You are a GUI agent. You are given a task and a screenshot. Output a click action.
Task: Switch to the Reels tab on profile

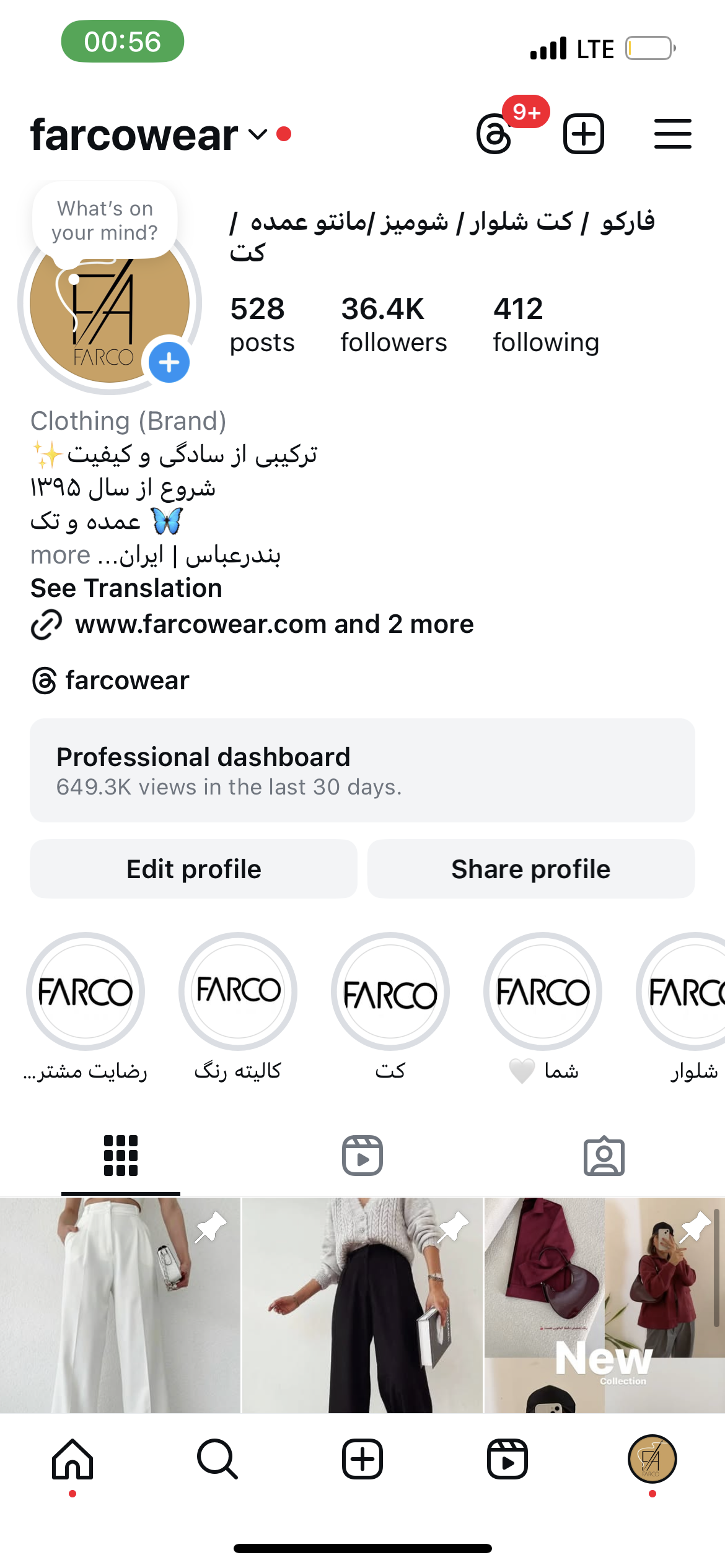(x=362, y=1156)
